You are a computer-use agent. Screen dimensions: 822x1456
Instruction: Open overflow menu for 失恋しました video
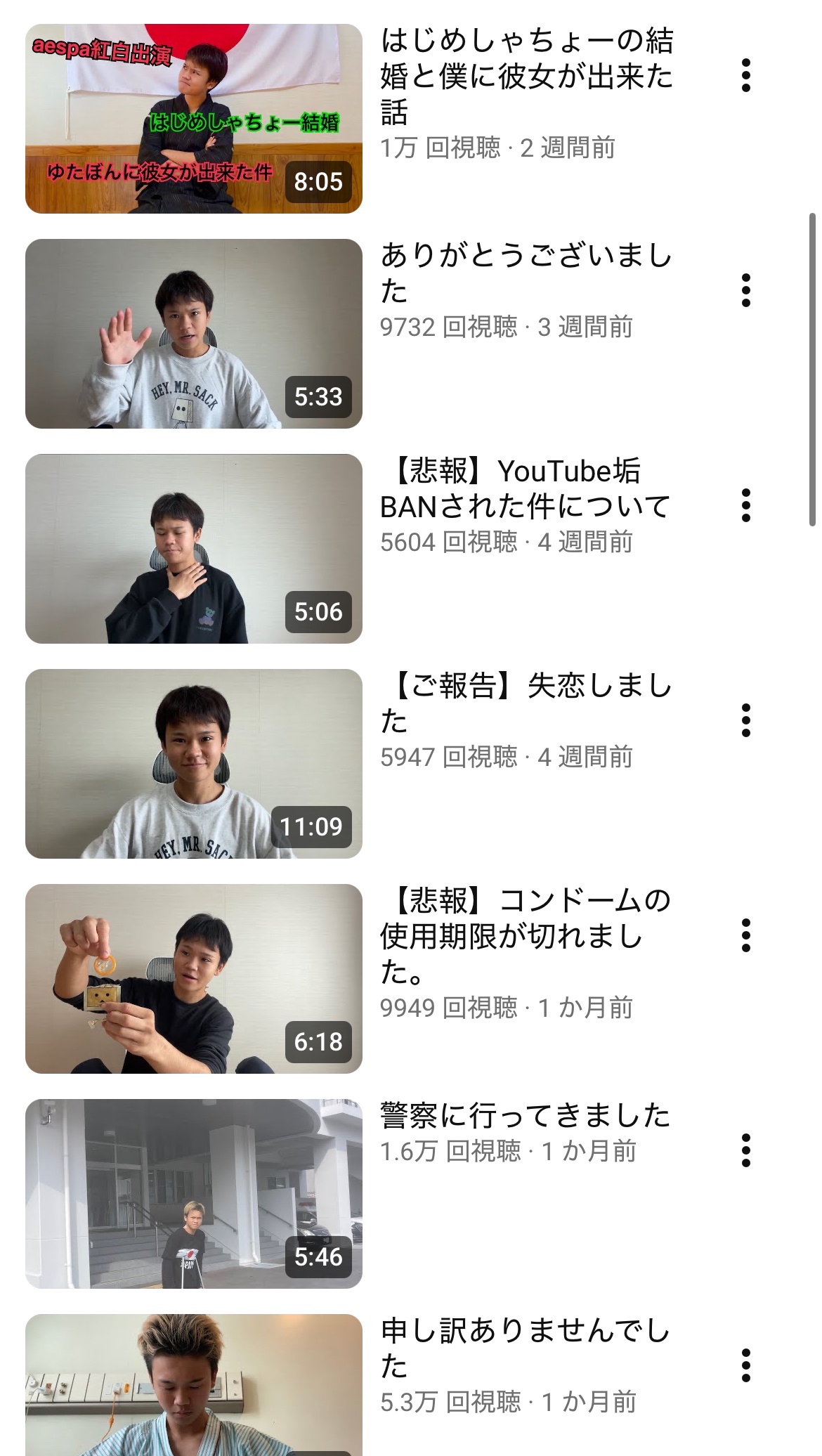[746, 720]
